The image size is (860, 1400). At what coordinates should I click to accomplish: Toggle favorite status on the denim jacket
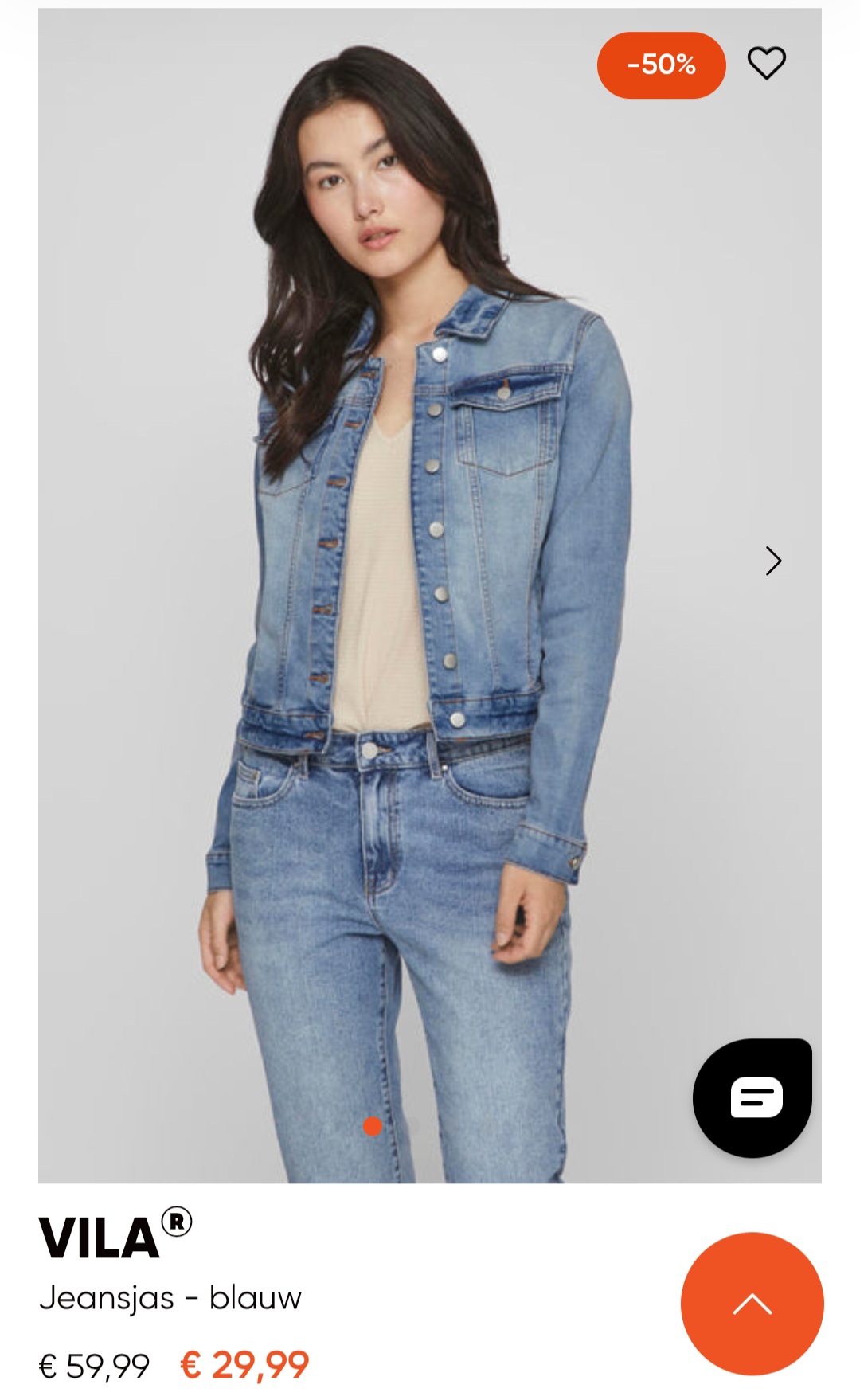tap(767, 65)
